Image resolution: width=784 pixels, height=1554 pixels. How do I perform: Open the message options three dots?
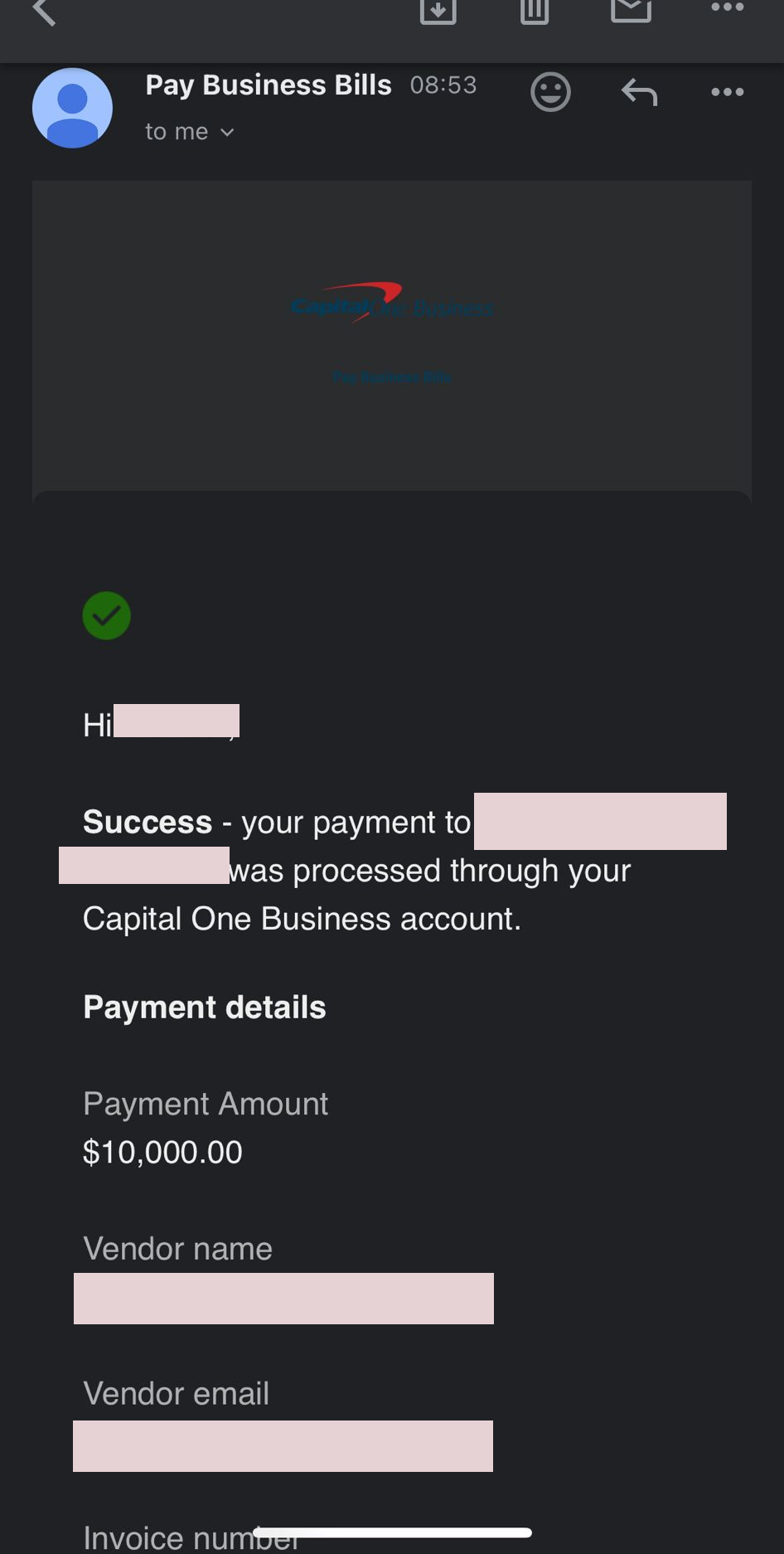(728, 92)
